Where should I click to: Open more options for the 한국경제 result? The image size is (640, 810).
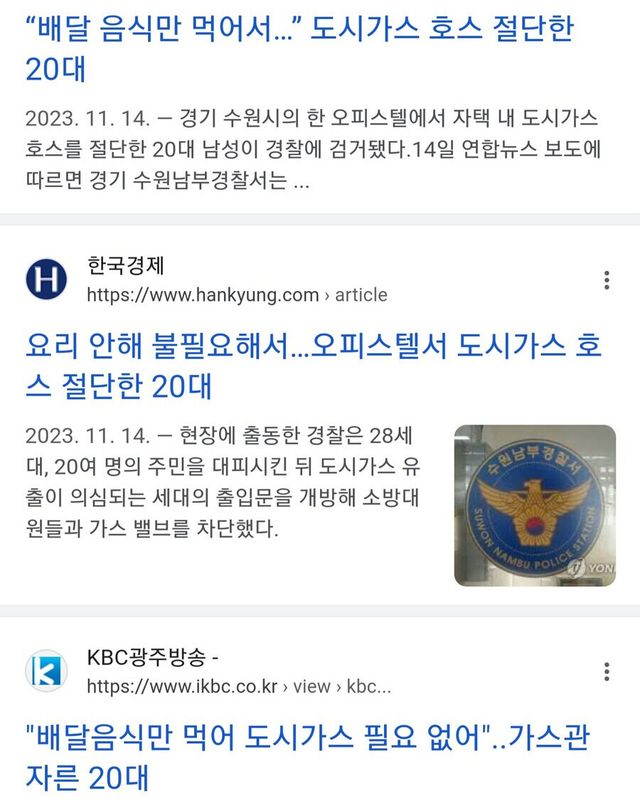(x=606, y=281)
